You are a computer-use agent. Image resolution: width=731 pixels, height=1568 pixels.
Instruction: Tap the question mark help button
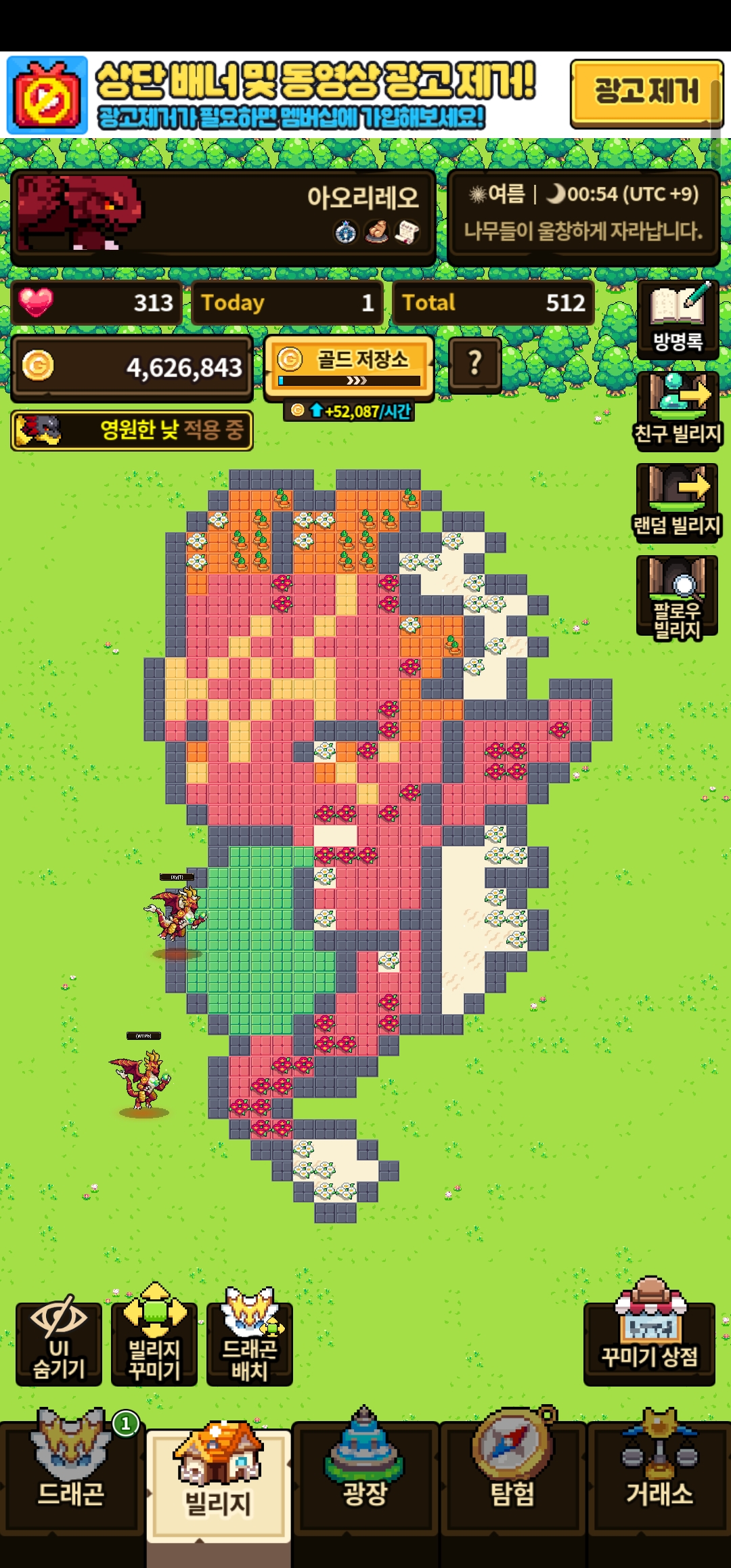coord(475,365)
